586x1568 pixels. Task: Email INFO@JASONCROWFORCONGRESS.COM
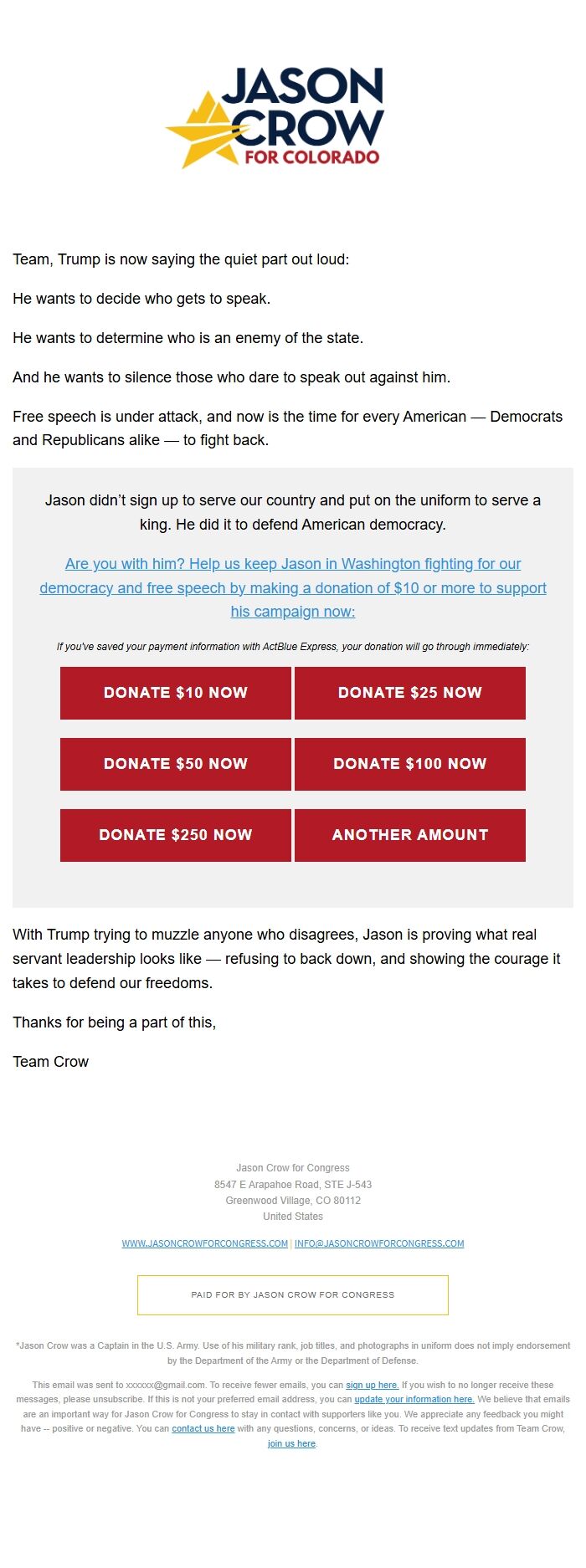click(x=379, y=1243)
